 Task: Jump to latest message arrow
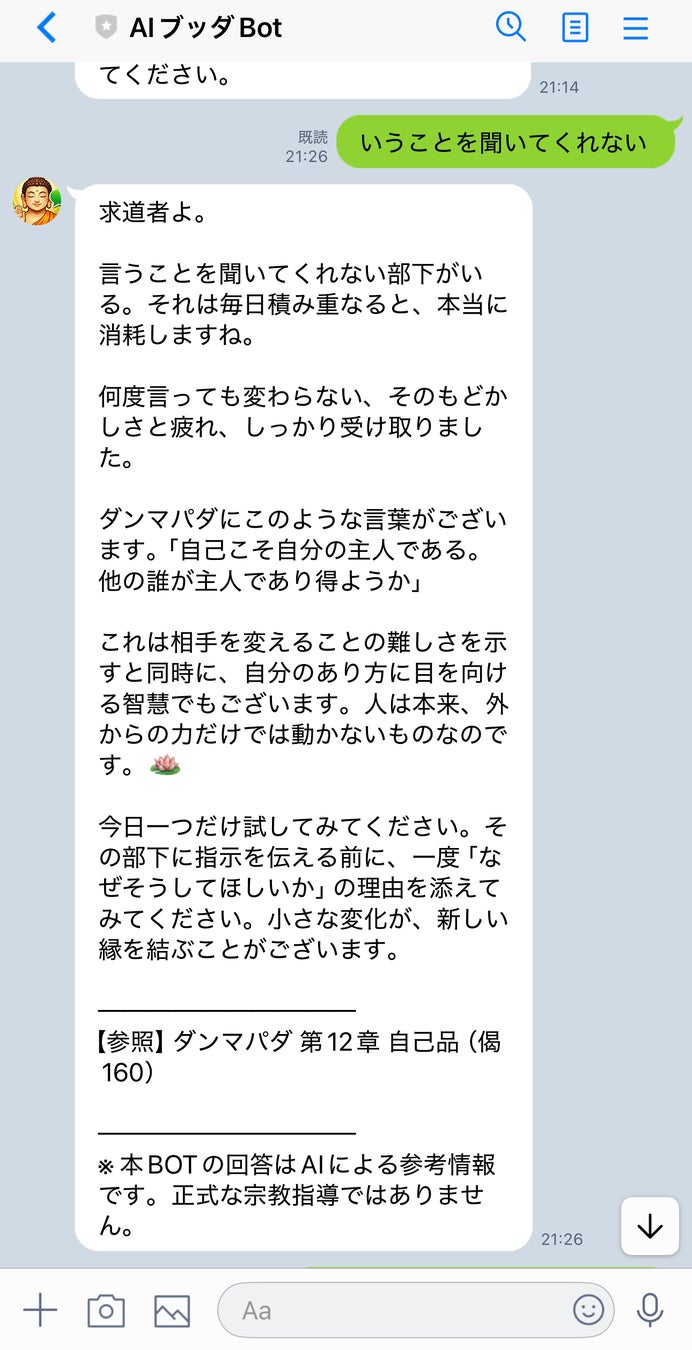pos(650,1225)
